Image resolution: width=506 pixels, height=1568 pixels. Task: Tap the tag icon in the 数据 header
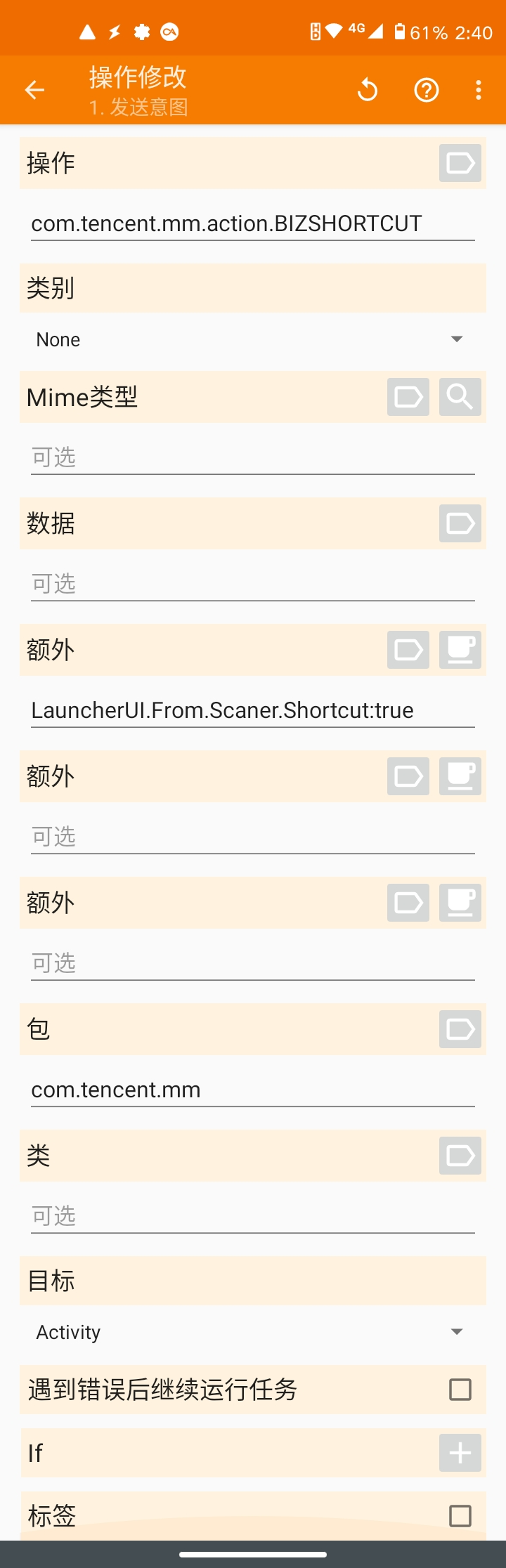460,523
